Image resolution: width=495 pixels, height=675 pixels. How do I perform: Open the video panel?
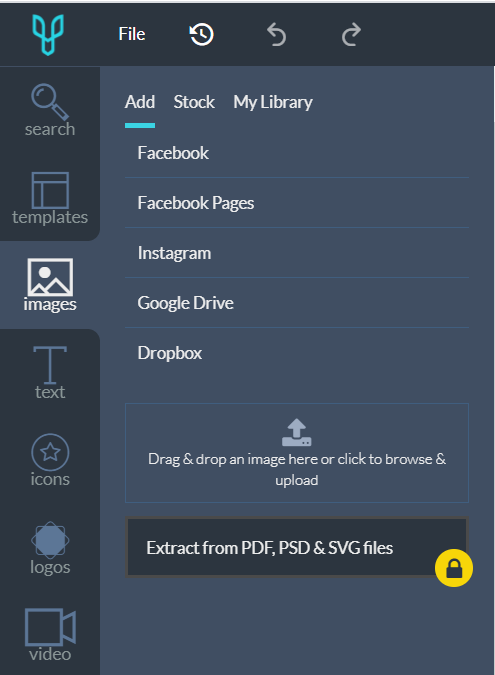tap(50, 635)
